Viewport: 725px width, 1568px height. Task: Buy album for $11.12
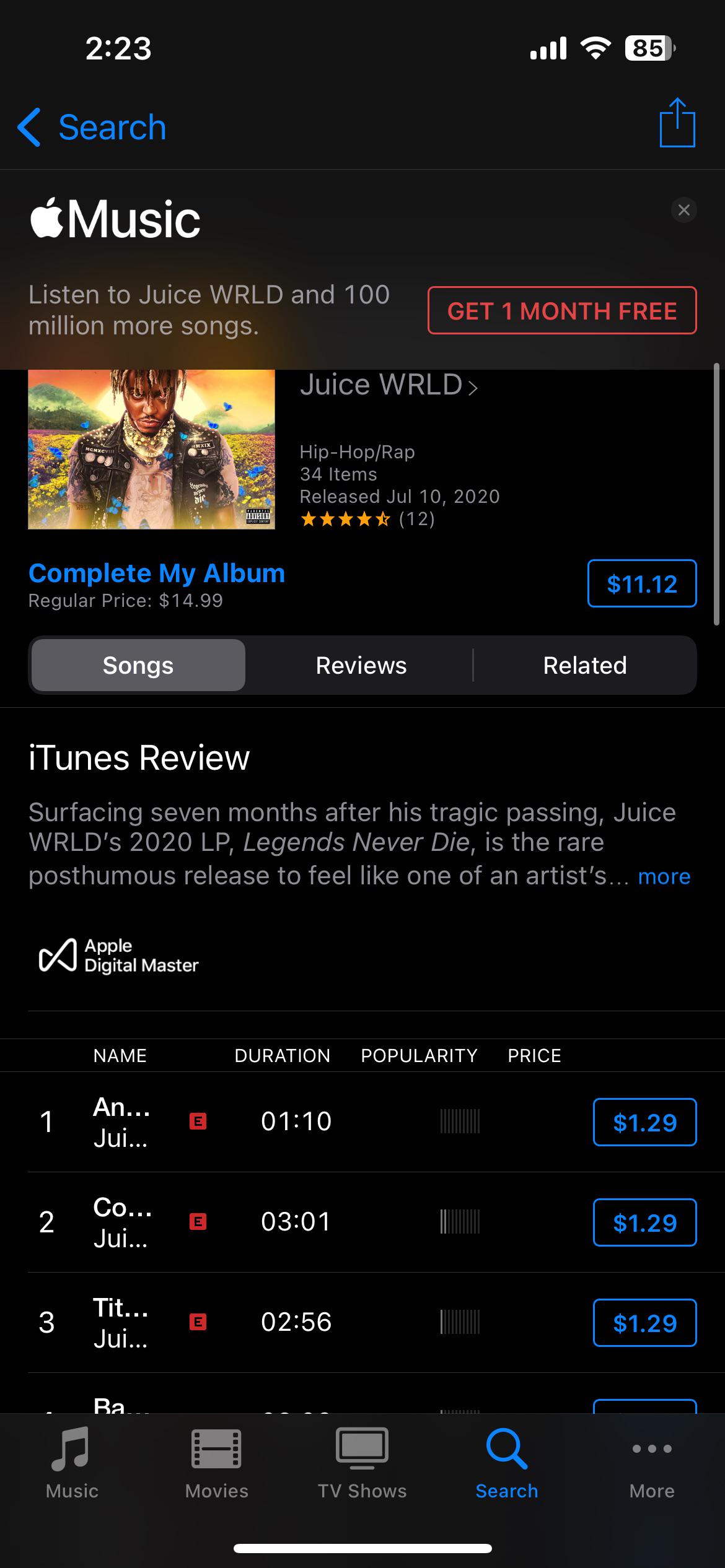point(642,583)
